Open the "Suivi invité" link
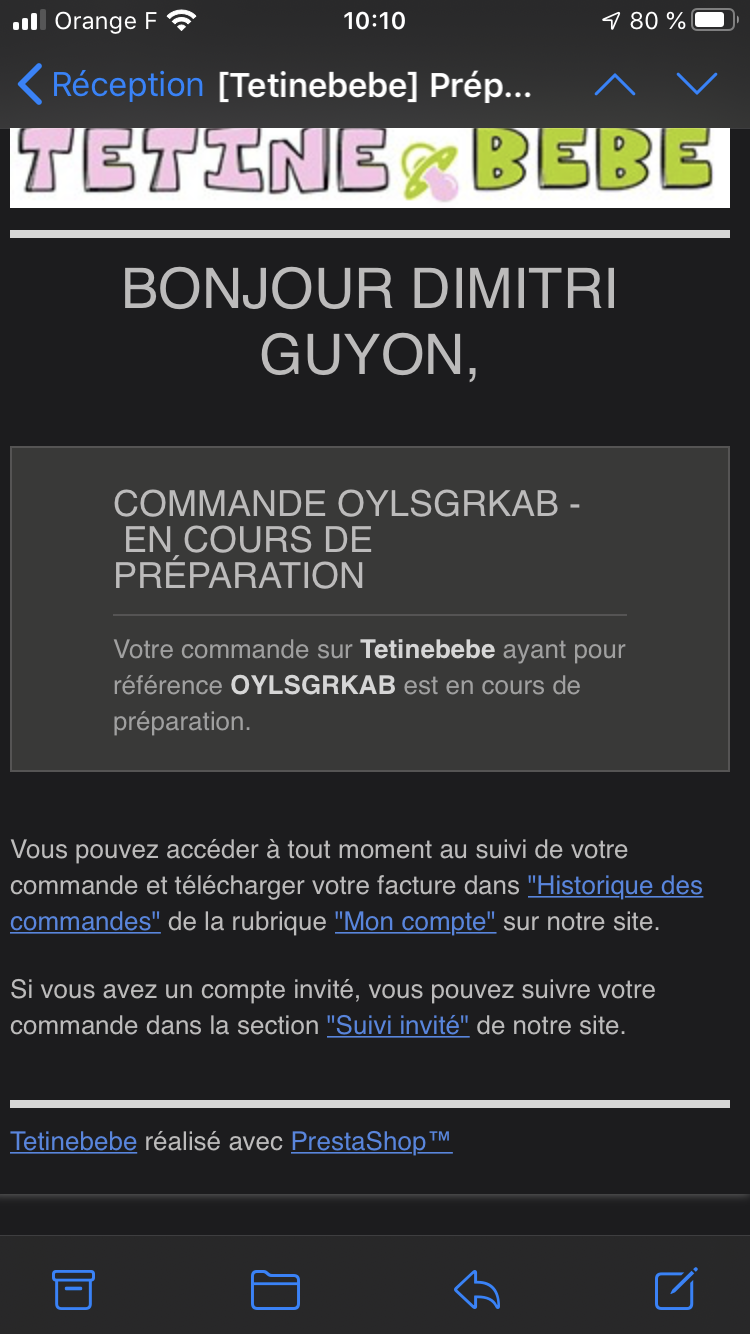Screen dimensions: 750x1334 click(398, 1026)
